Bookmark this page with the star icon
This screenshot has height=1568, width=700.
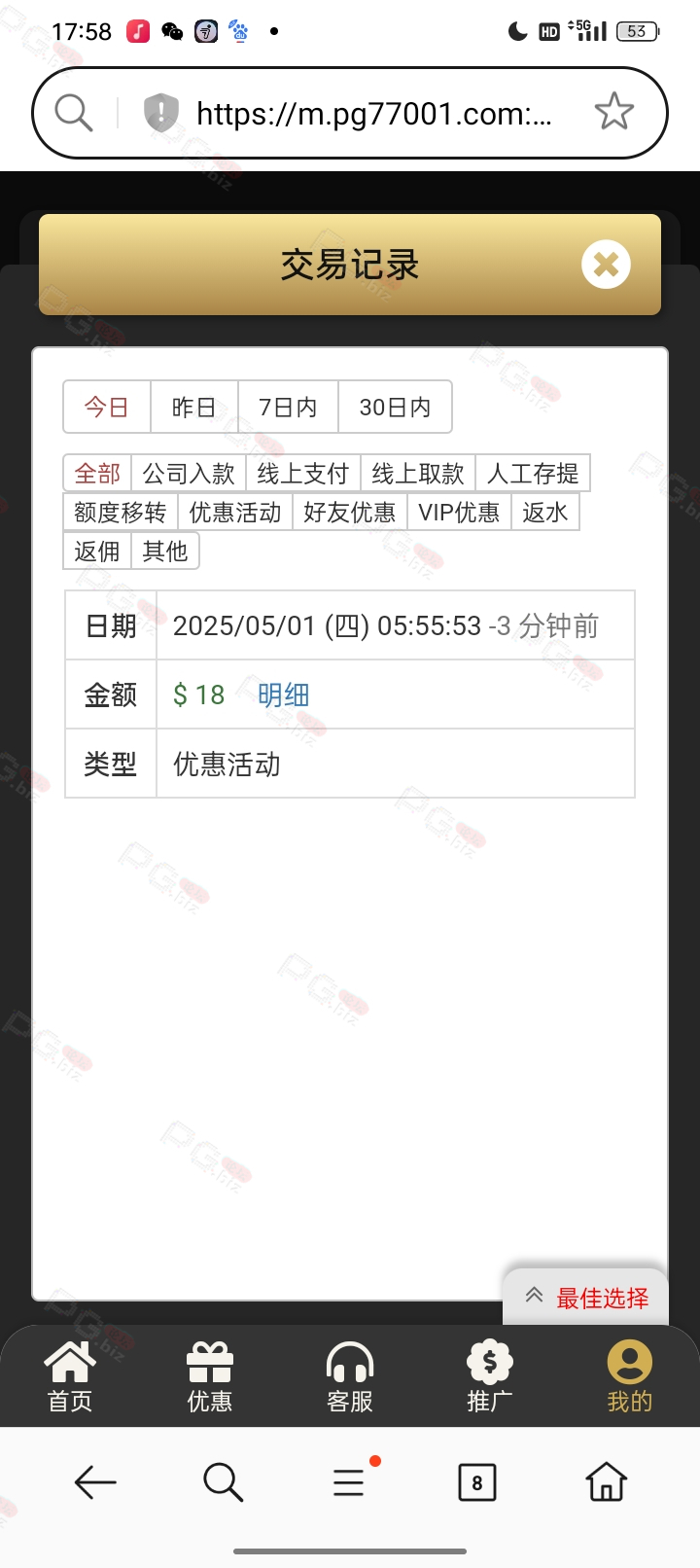tap(614, 112)
